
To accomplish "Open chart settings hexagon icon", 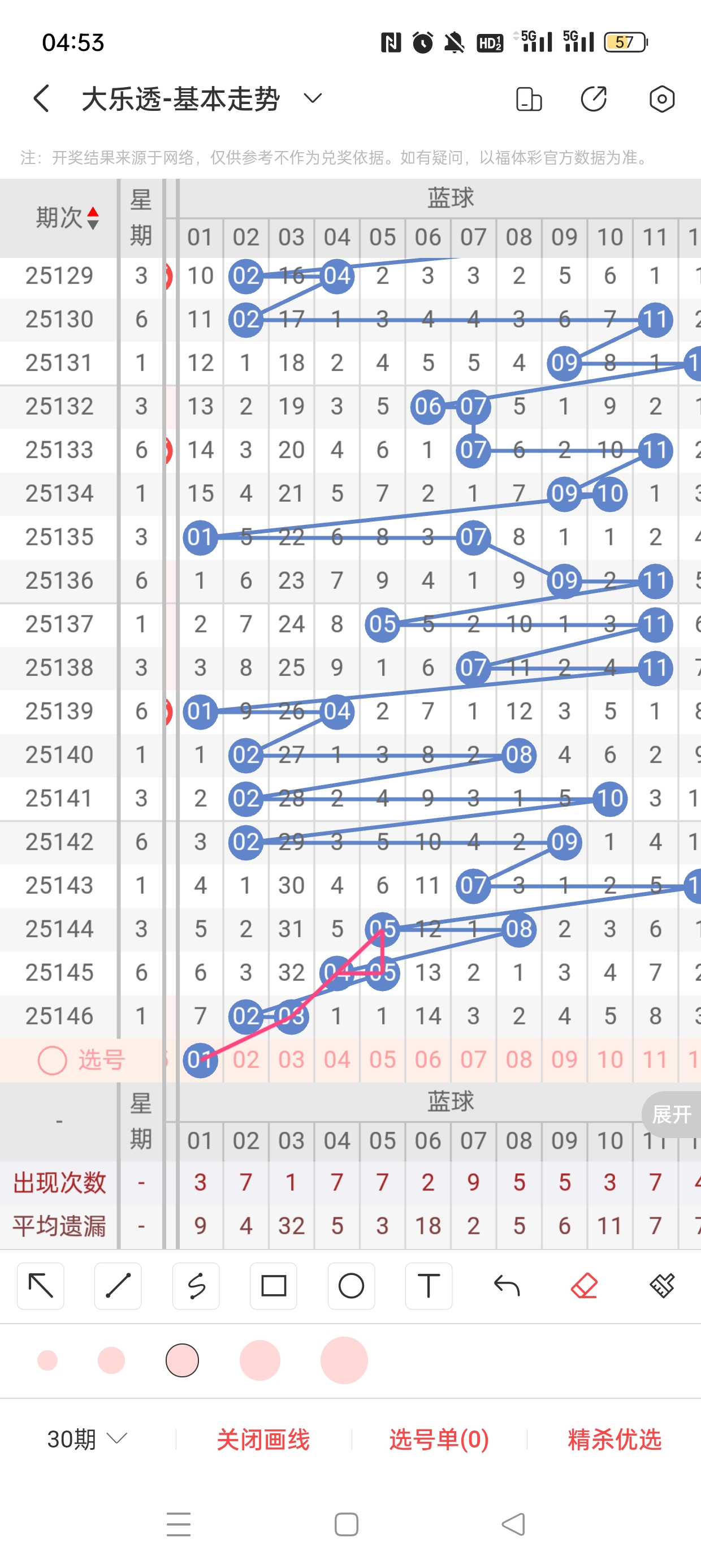I will coord(661,98).
